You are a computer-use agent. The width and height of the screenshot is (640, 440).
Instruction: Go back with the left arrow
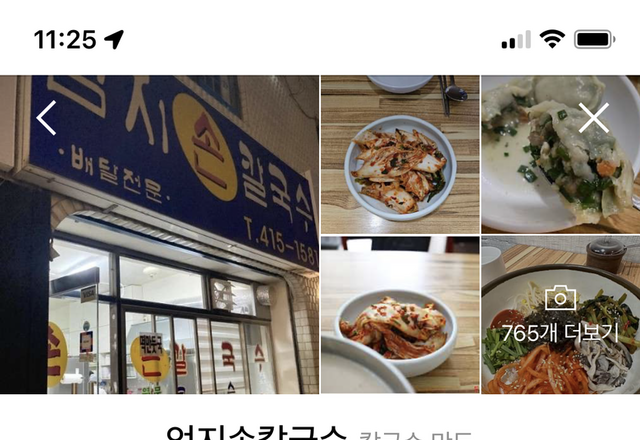(47, 118)
